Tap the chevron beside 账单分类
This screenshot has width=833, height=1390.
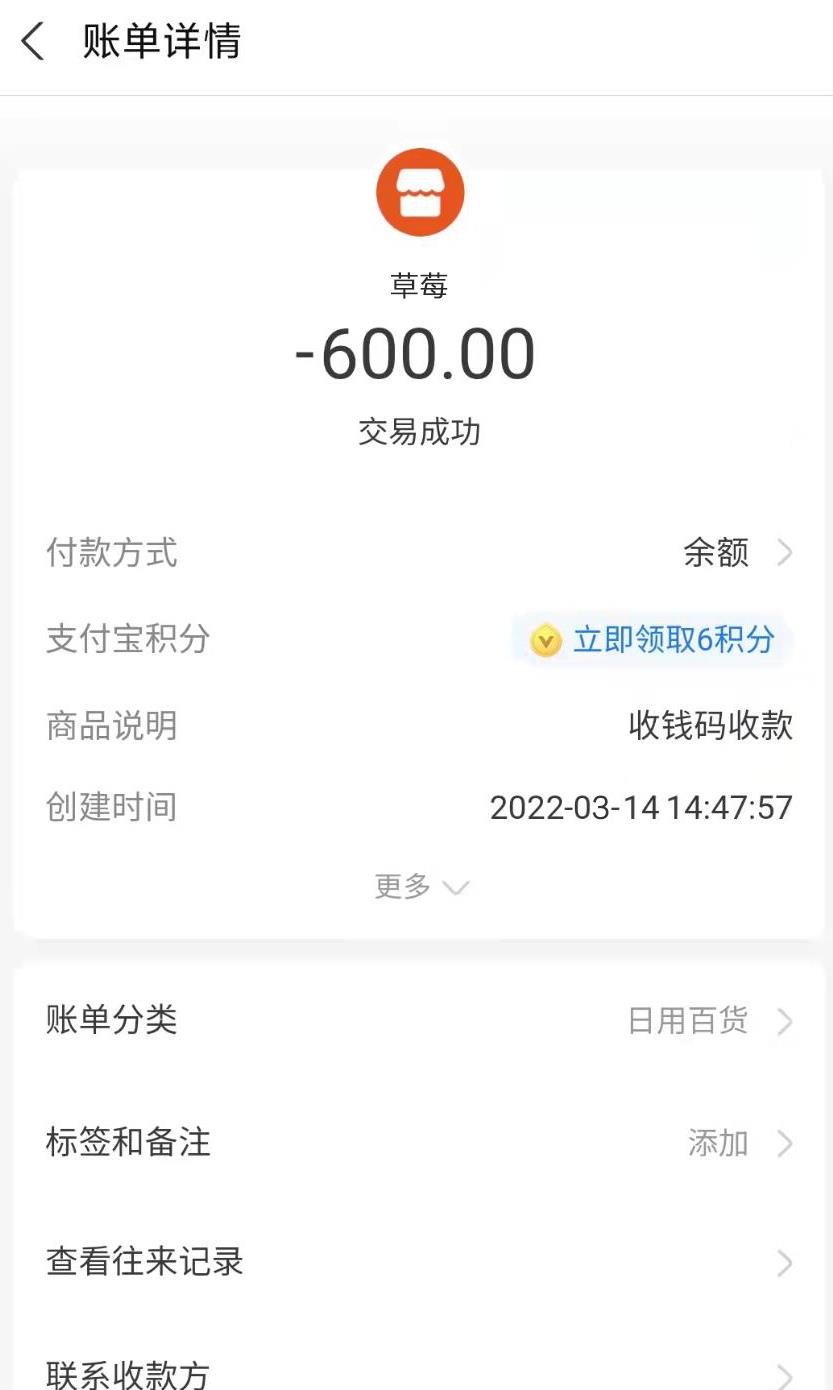click(x=786, y=1021)
